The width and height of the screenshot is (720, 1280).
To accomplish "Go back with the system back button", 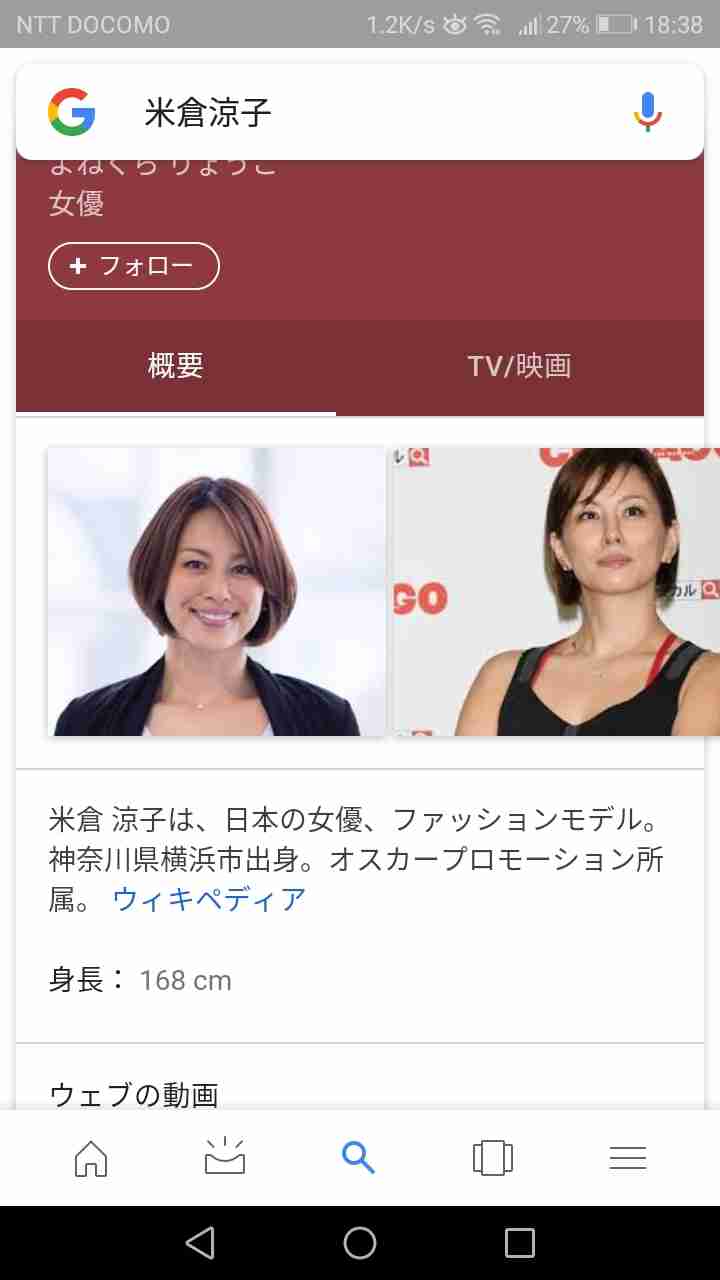I will [200, 1243].
